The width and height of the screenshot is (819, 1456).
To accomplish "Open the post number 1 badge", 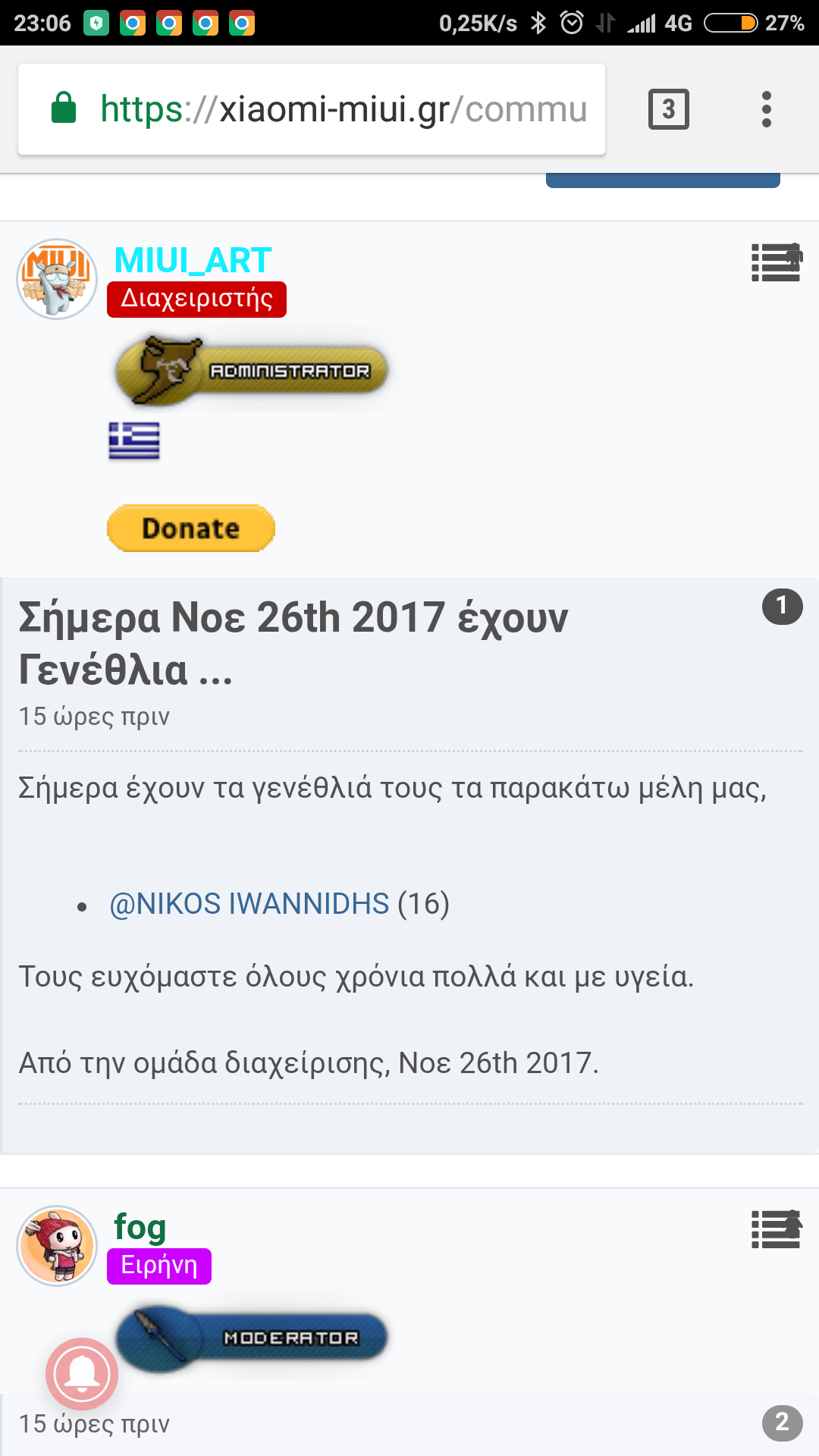I will (x=782, y=607).
